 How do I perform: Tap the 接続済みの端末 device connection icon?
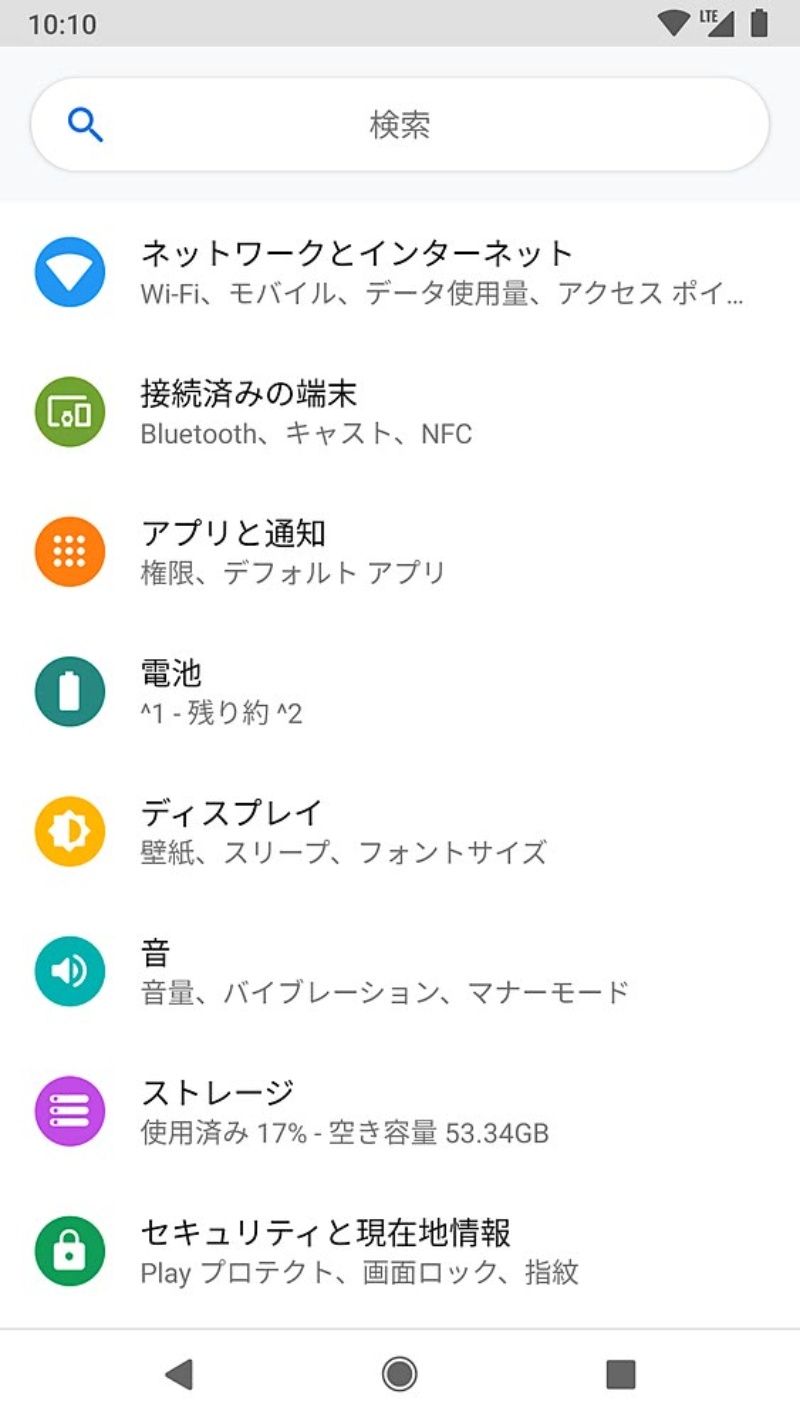[x=68, y=411]
